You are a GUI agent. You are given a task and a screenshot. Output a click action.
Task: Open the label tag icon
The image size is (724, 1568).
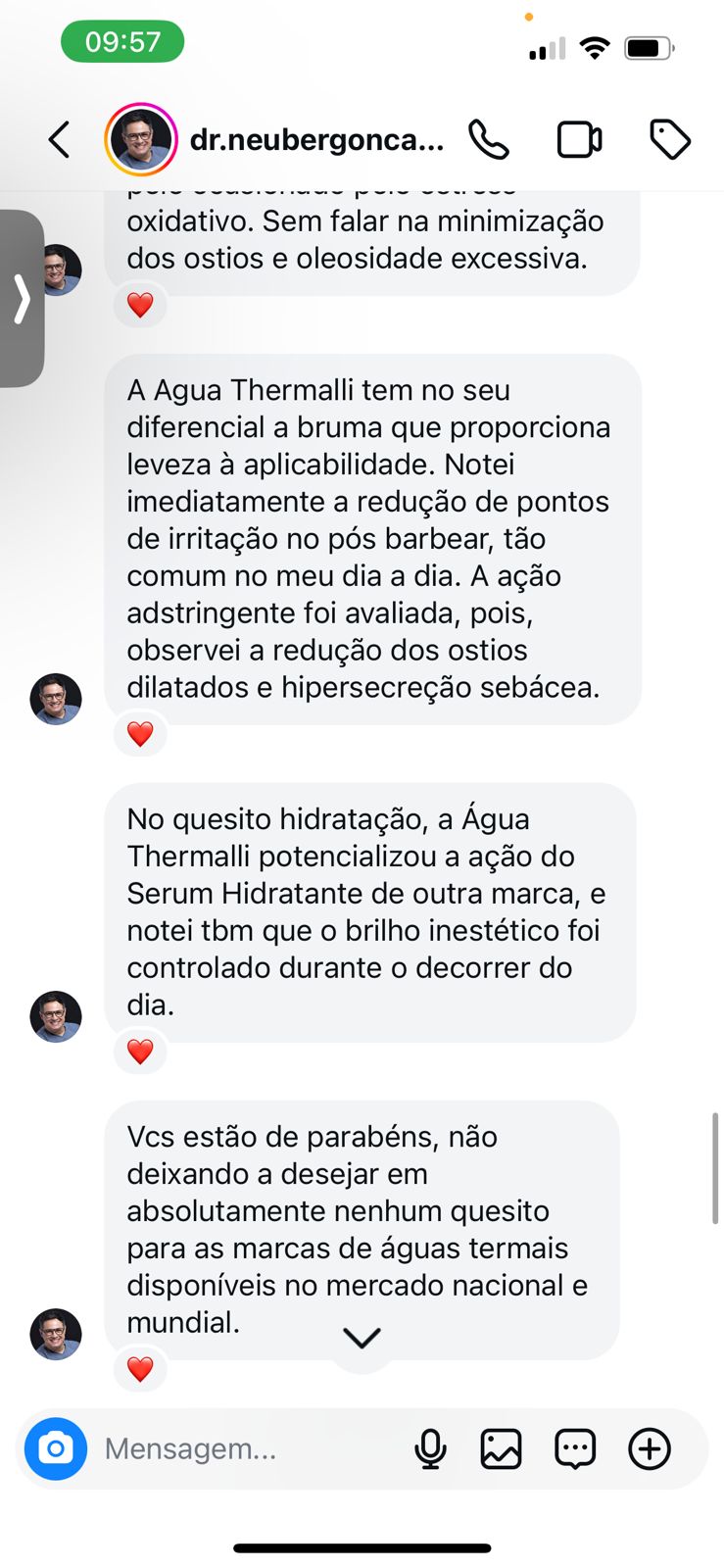(x=670, y=140)
